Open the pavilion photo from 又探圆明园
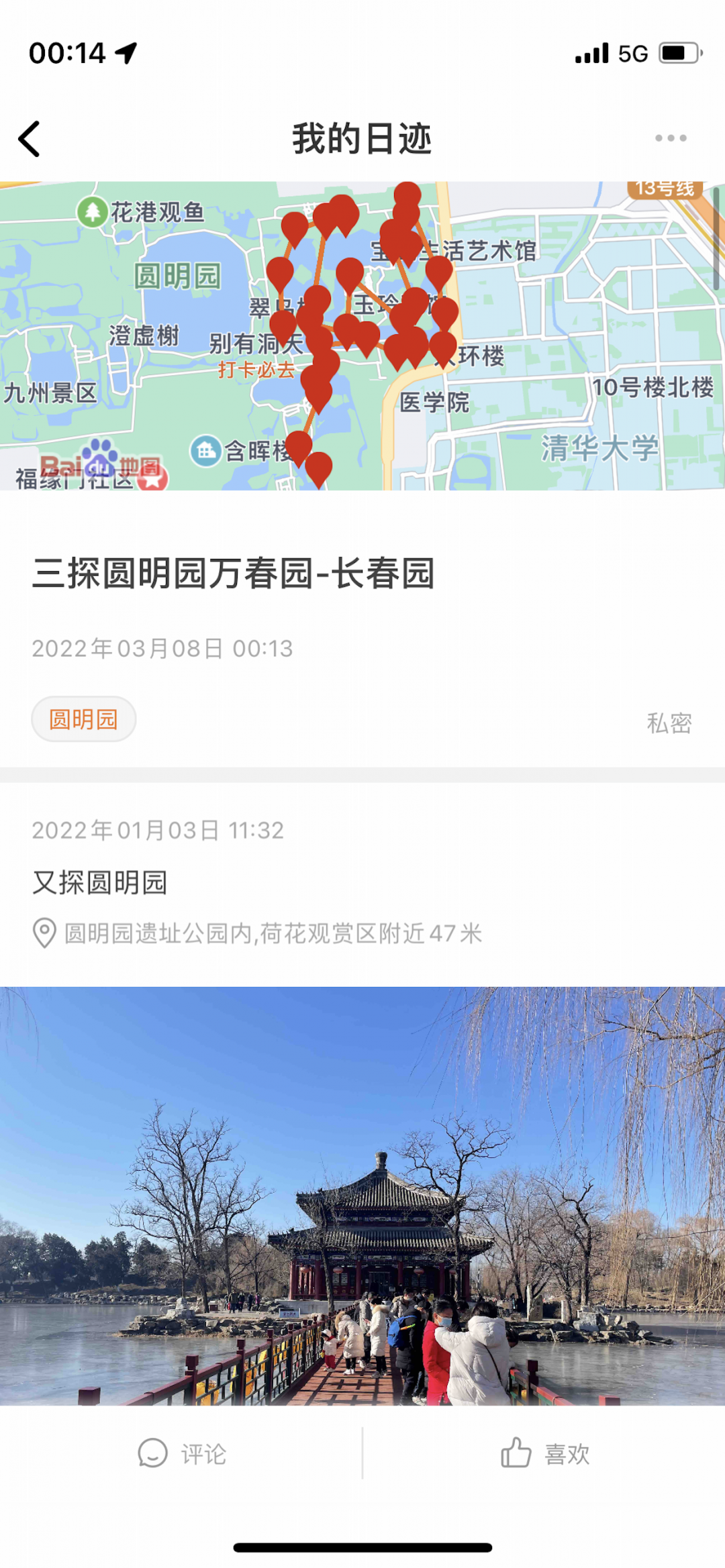Image resolution: width=725 pixels, height=1568 pixels. 362,1196
